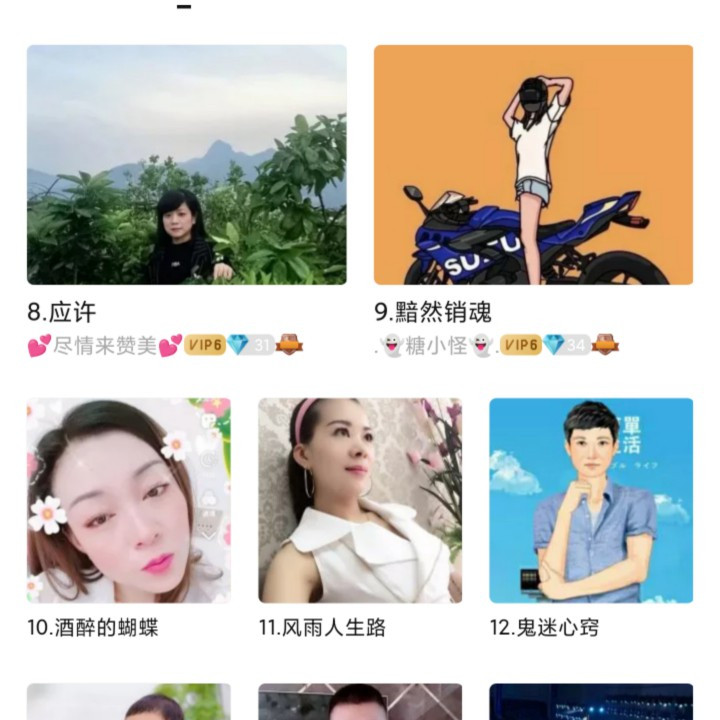The width and height of the screenshot is (720, 720).
Task: View the 11.风雨人生路 entry
Action: [x=360, y=500]
